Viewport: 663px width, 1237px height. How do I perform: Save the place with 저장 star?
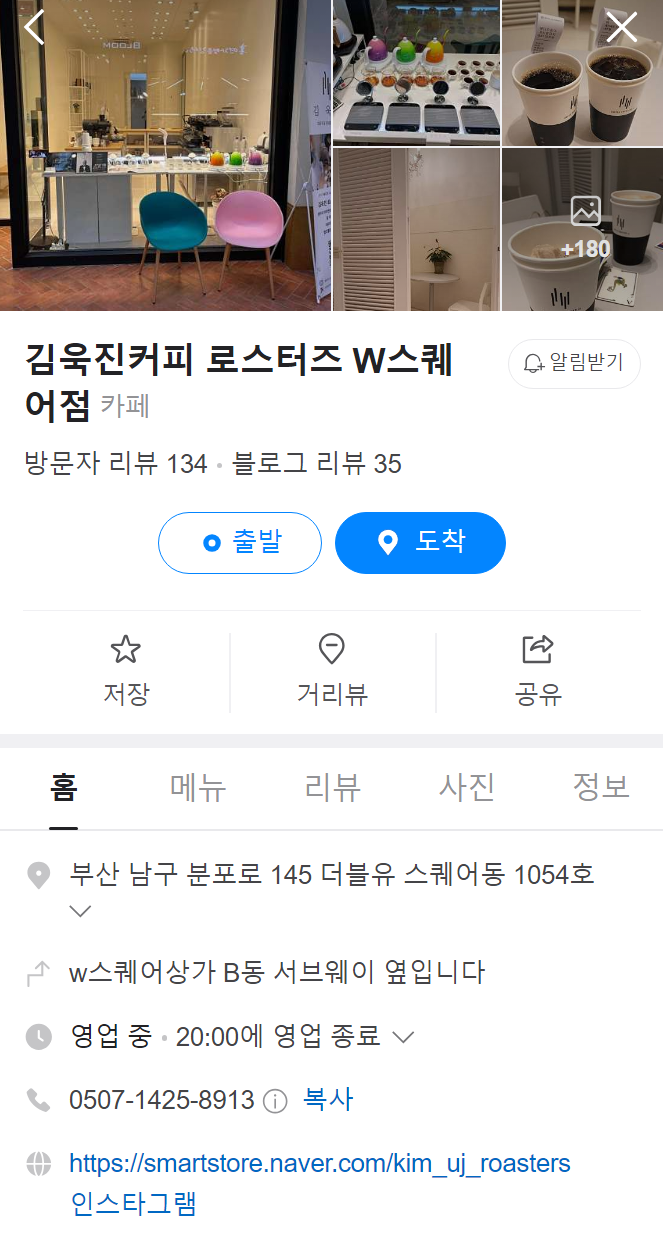coord(126,670)
